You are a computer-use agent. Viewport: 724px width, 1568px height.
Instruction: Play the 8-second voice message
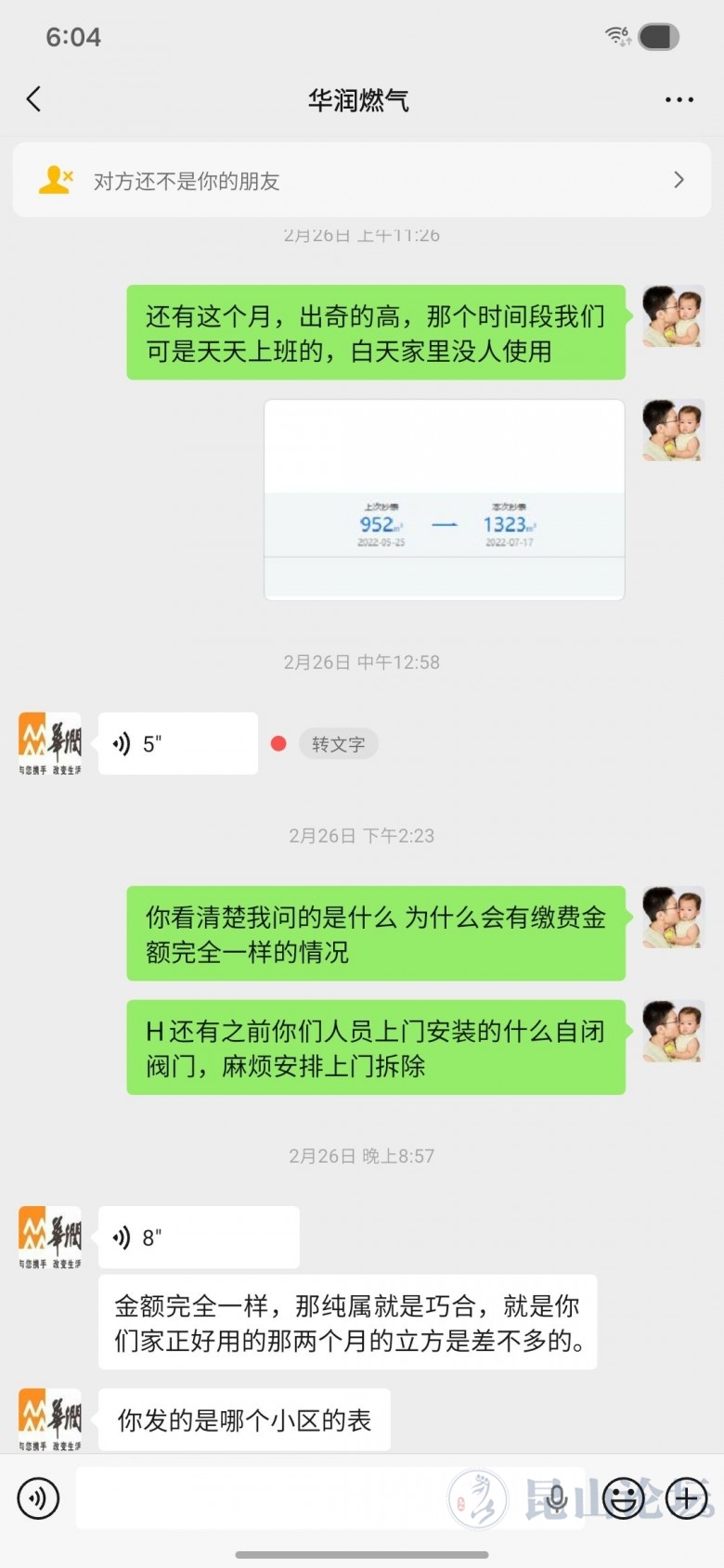198,1237
